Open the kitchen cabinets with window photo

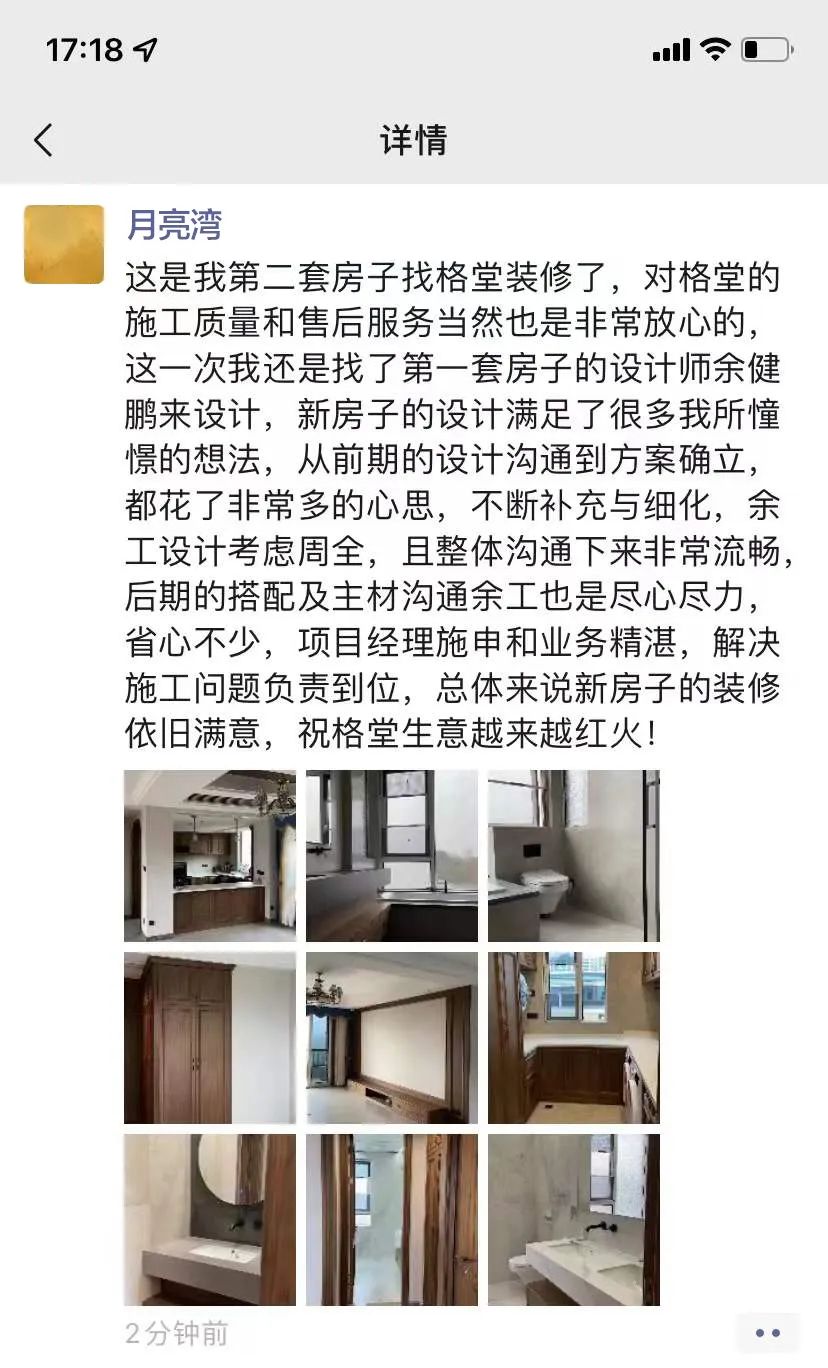pyautogui.click(x=574, y=1038)
